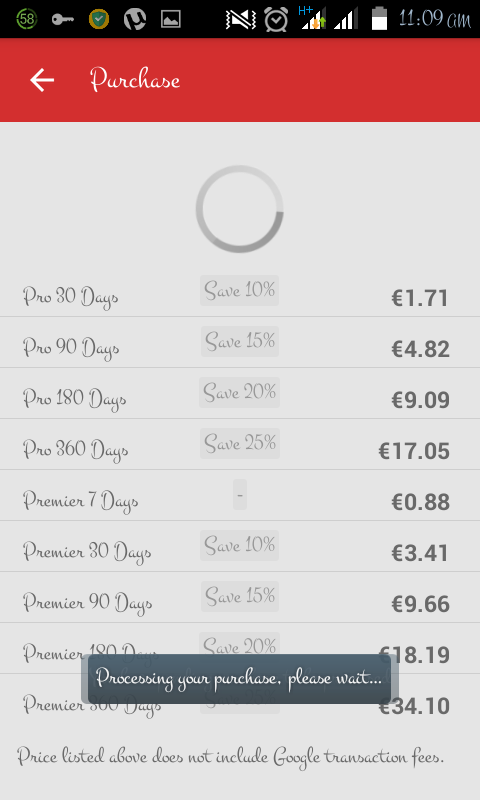Select the Premier 7 Days plan
This screenshot has width=480, height=800.
[x=240, y=495]
